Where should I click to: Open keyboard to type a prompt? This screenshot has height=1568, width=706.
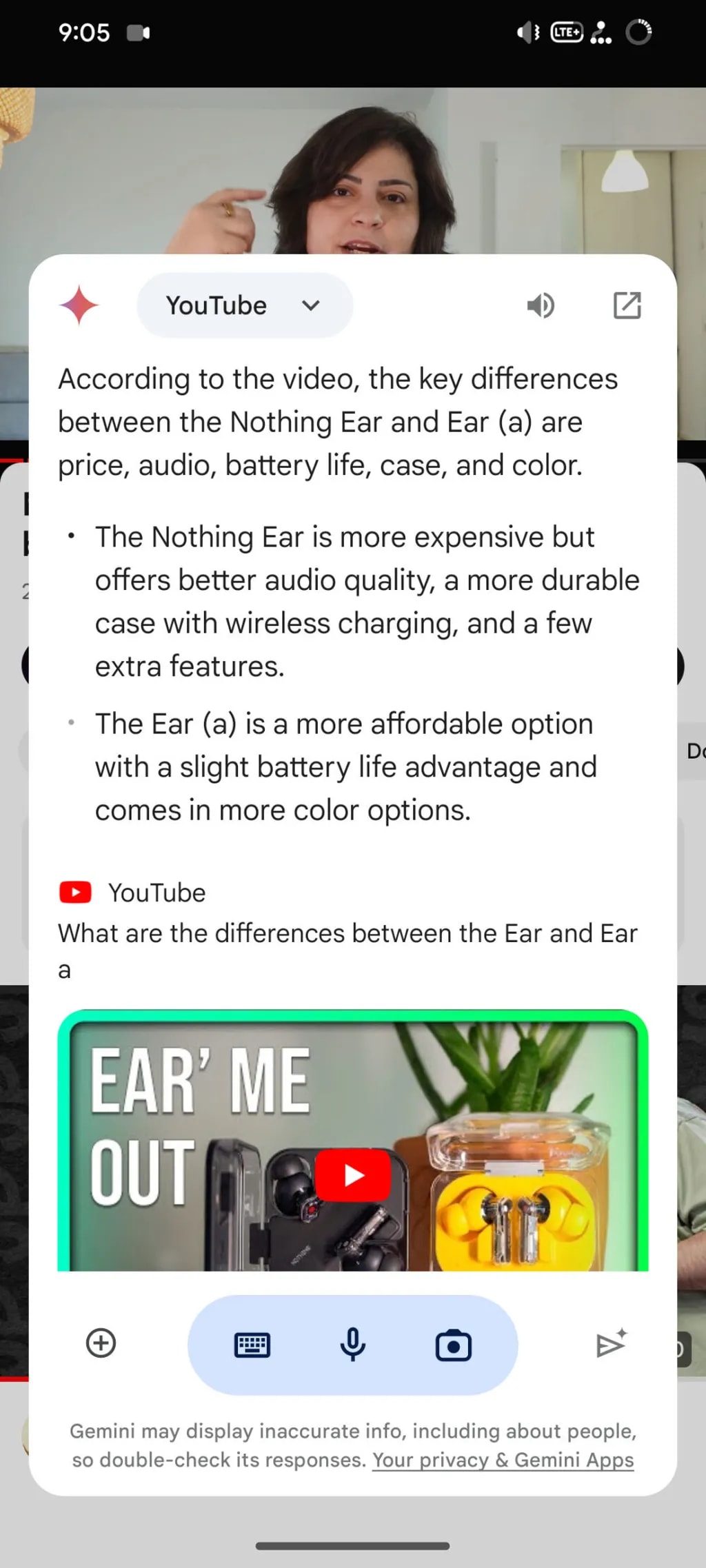[252, 1345]
